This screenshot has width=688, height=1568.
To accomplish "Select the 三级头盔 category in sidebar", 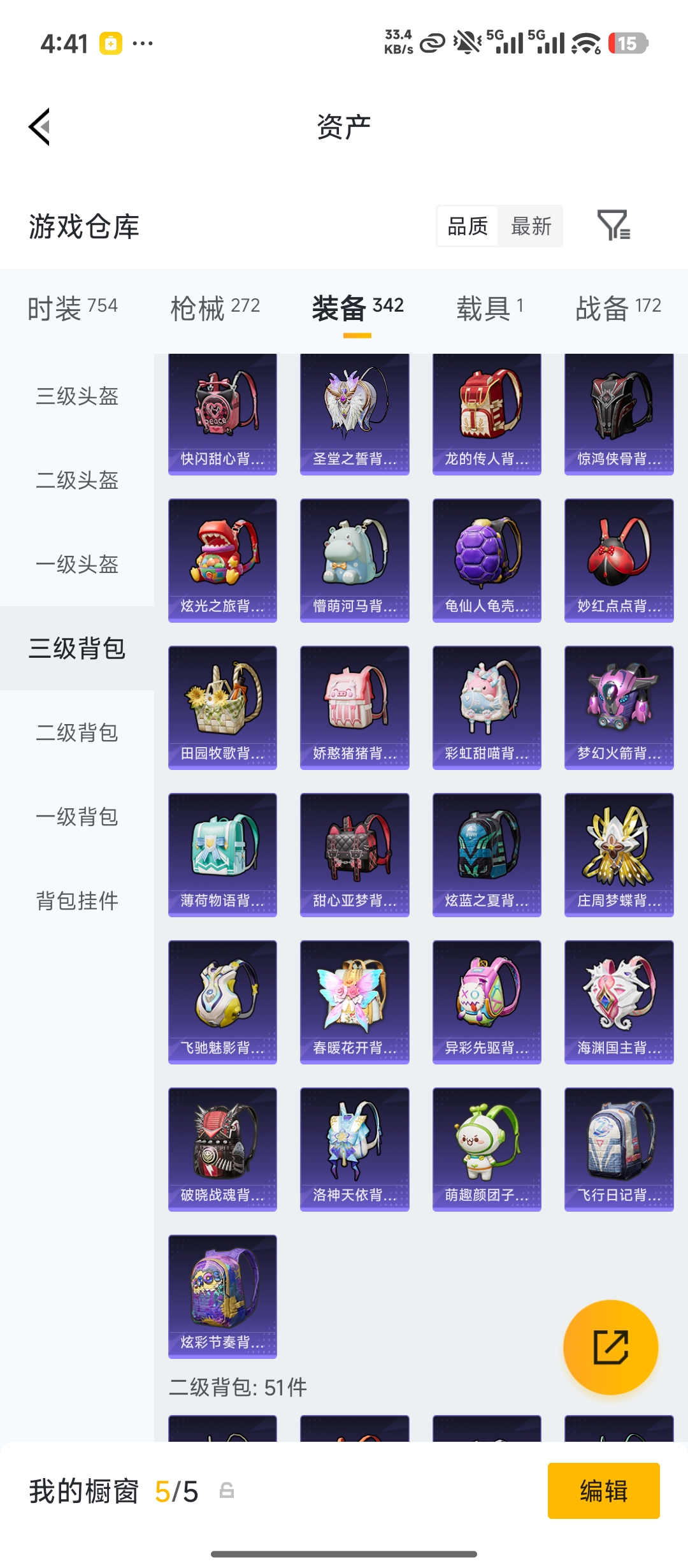I will [x=76, y=397].
